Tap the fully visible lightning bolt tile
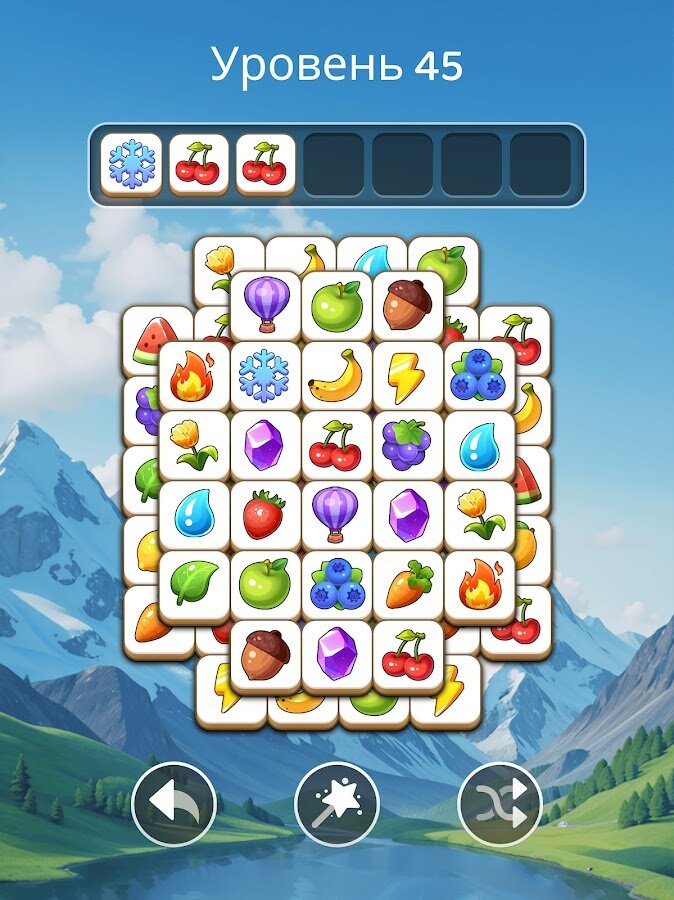The width and height of the screenshot is (674, 900). [407, 376]
